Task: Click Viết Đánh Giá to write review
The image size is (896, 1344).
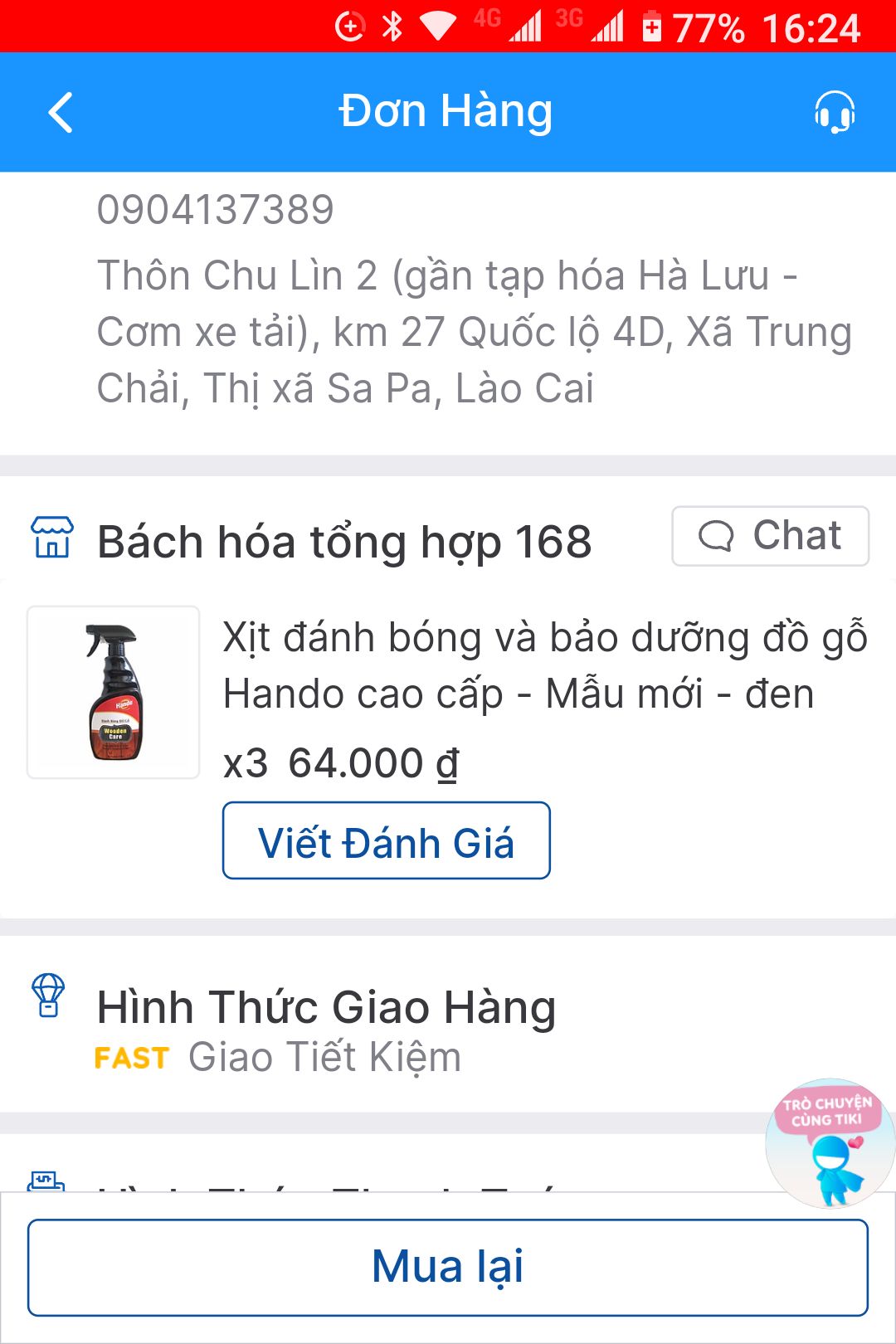Action: [387, 840]
